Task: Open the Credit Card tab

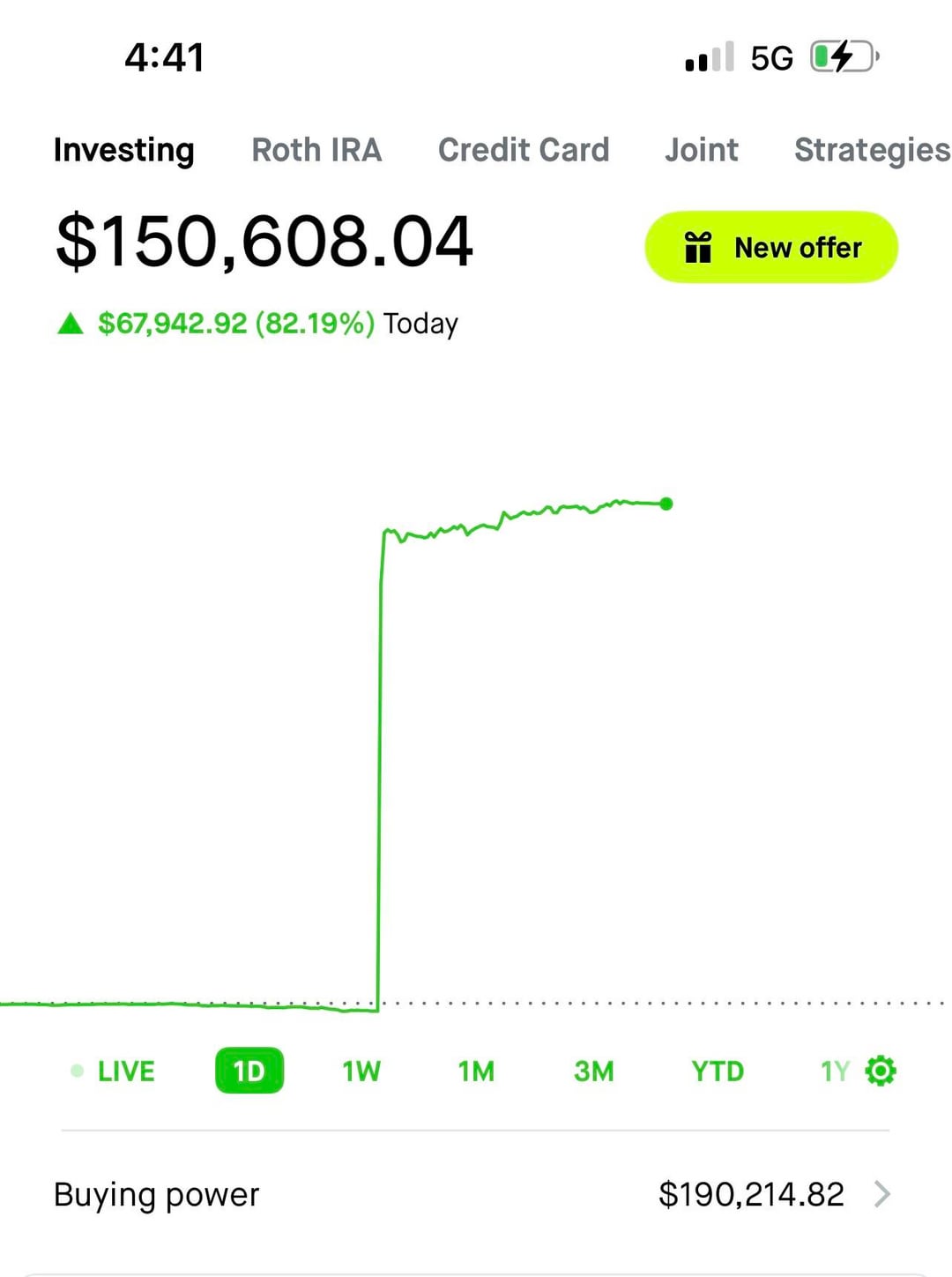Action: [x=524, y=150]
